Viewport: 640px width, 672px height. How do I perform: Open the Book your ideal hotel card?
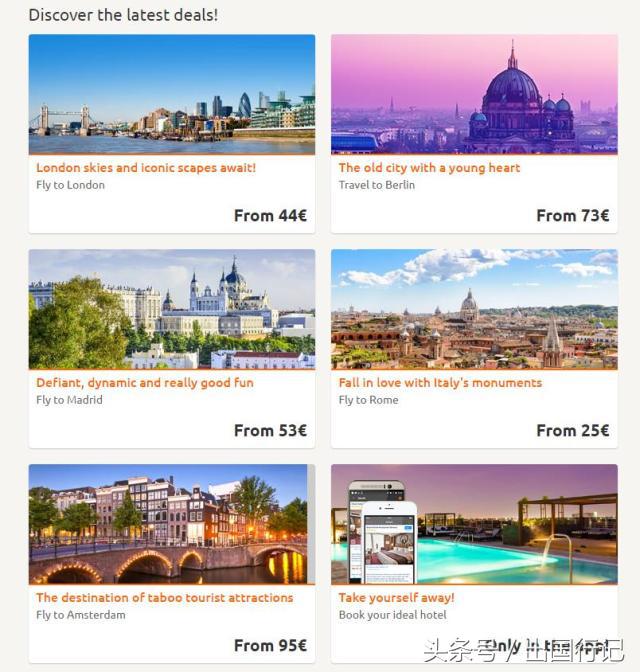[x=474, y=563]
